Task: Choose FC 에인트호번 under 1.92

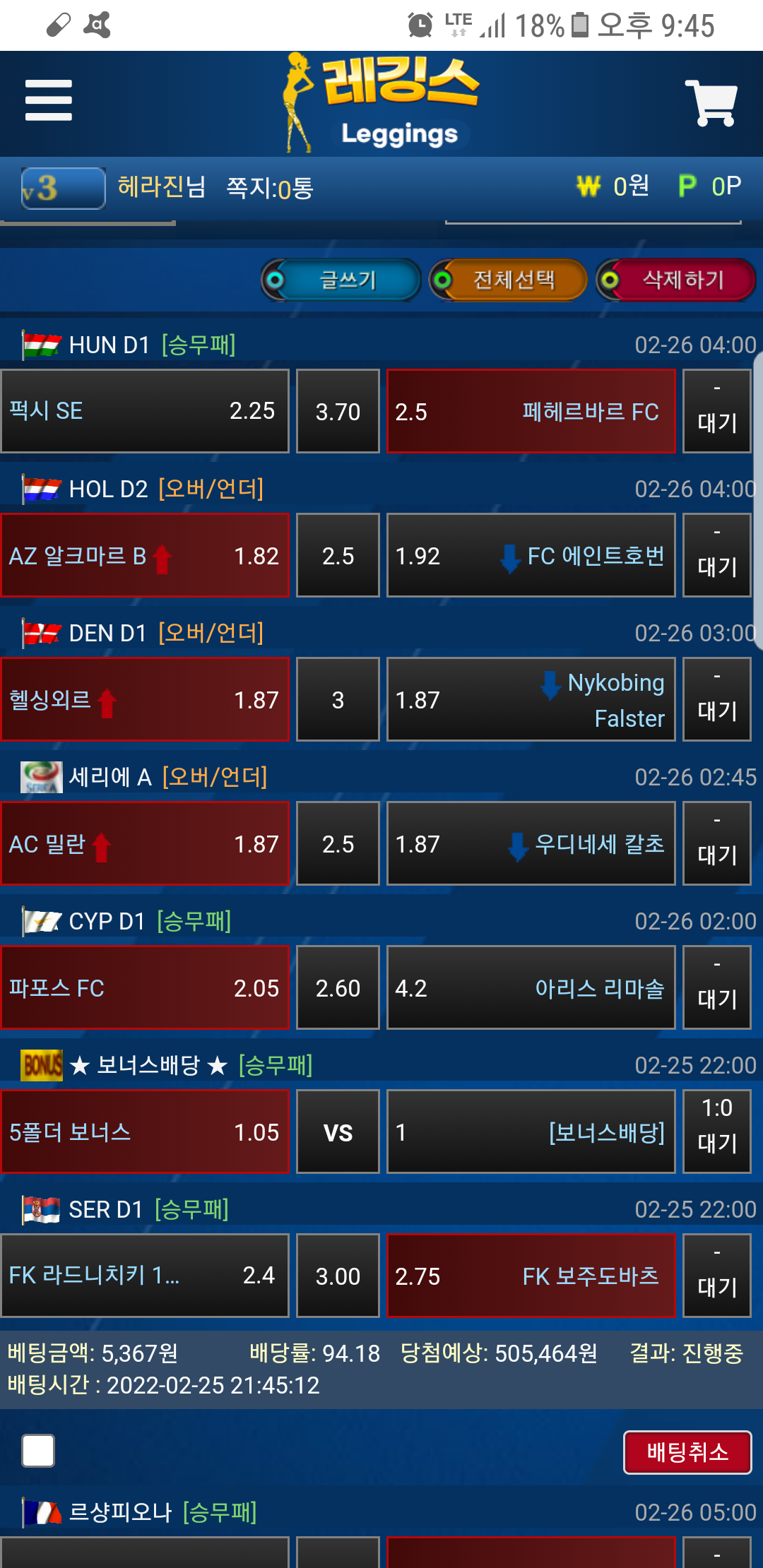Action: coord(531,556)
